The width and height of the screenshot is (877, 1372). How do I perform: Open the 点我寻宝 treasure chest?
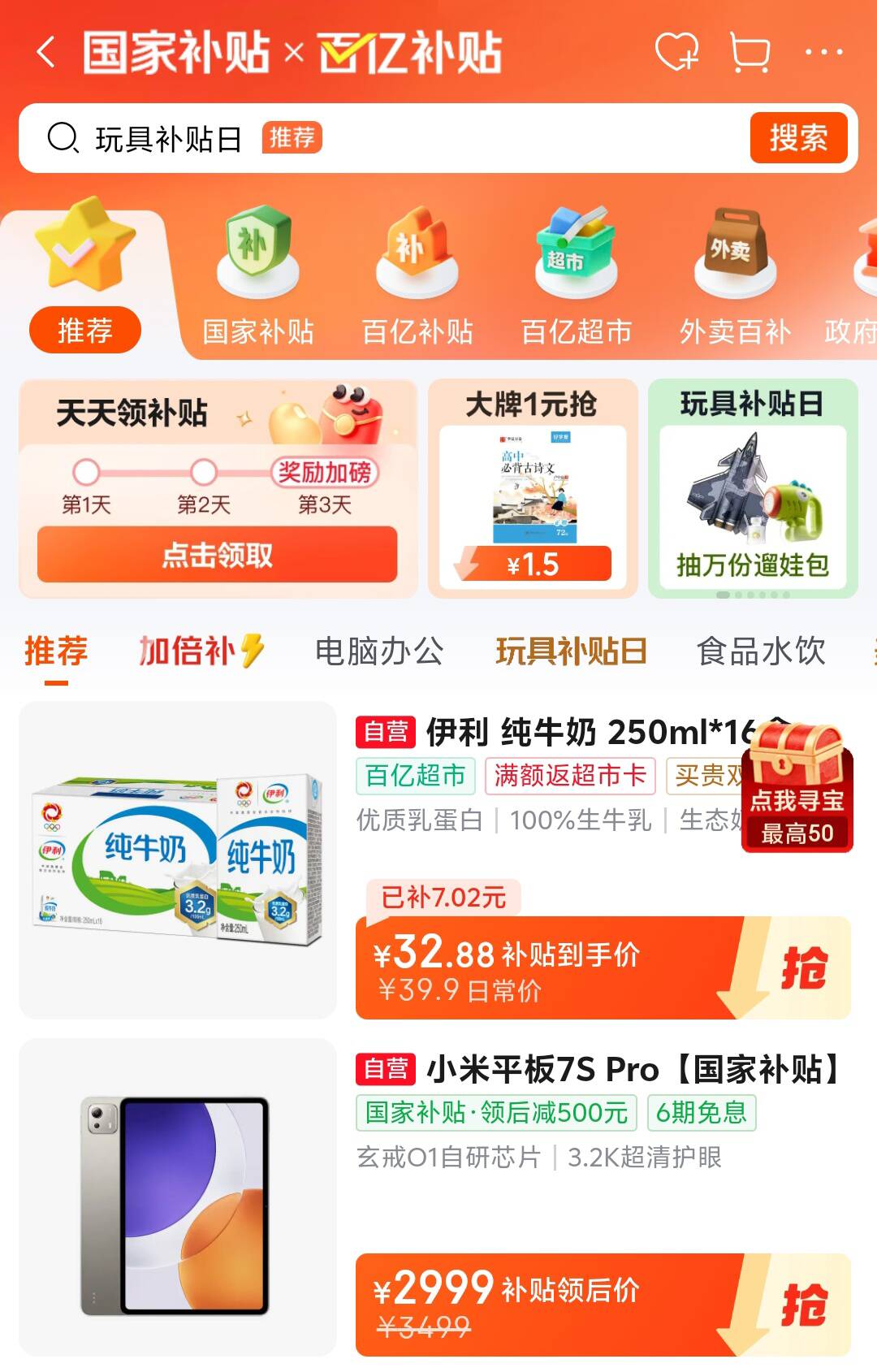coord(797,786)
